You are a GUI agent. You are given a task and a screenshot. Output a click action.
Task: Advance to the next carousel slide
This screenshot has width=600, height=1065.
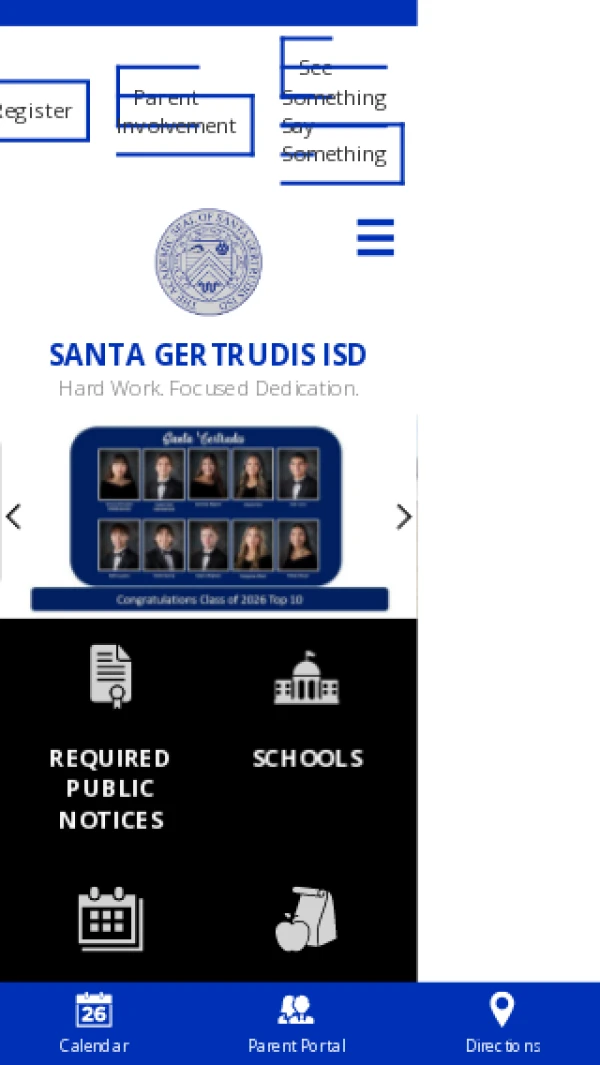tap(404, 517)
